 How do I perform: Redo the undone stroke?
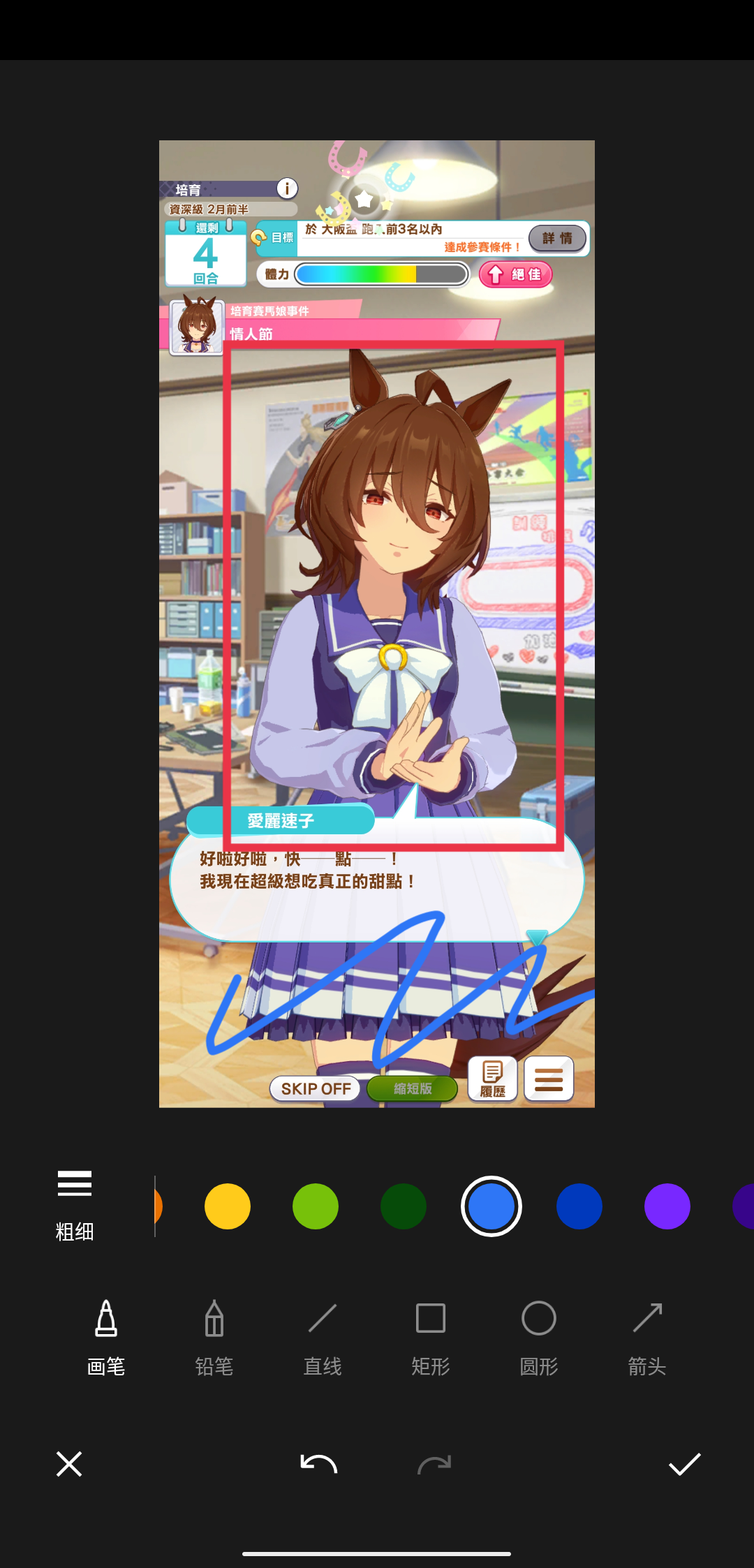tap(434, 1464)
